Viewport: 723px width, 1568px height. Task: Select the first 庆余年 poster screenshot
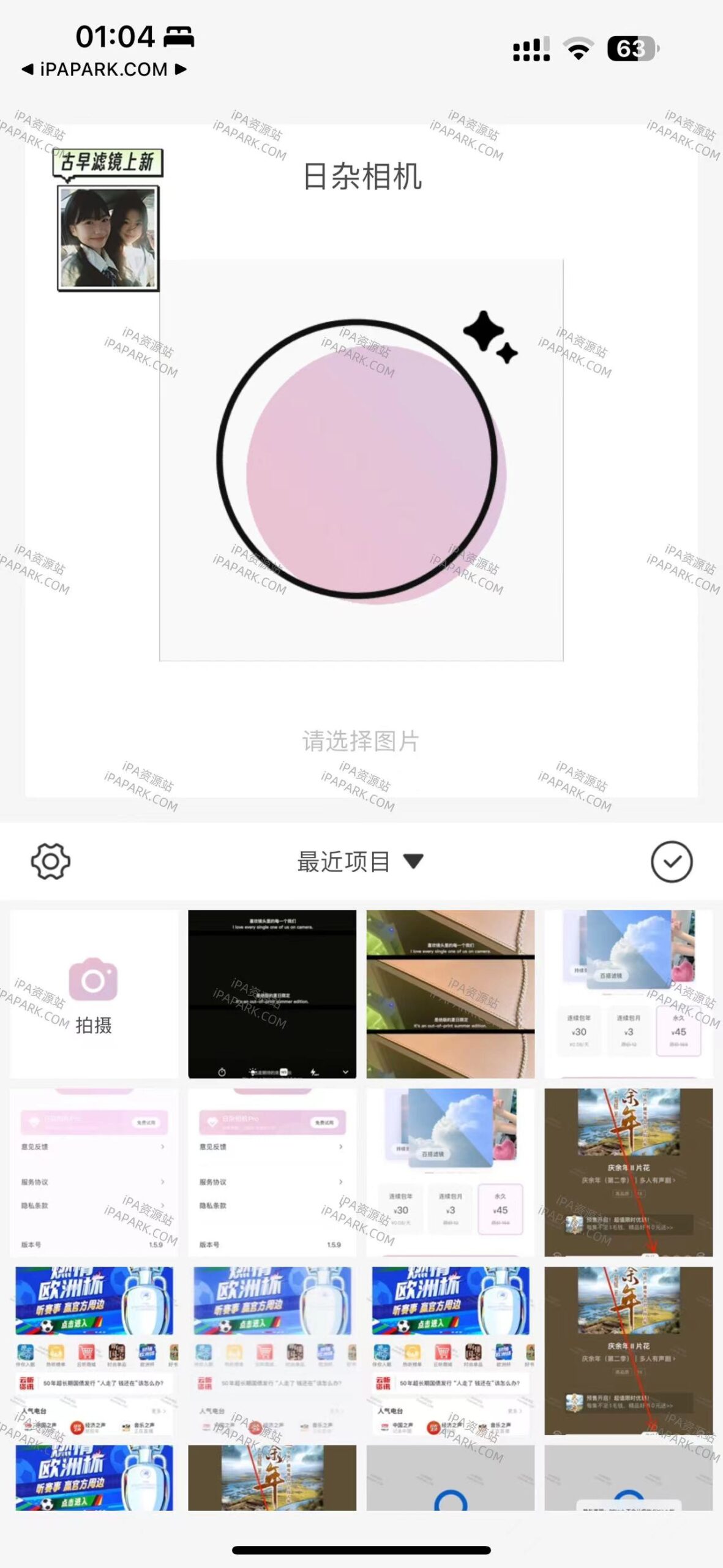click(x=629, y=1172)
